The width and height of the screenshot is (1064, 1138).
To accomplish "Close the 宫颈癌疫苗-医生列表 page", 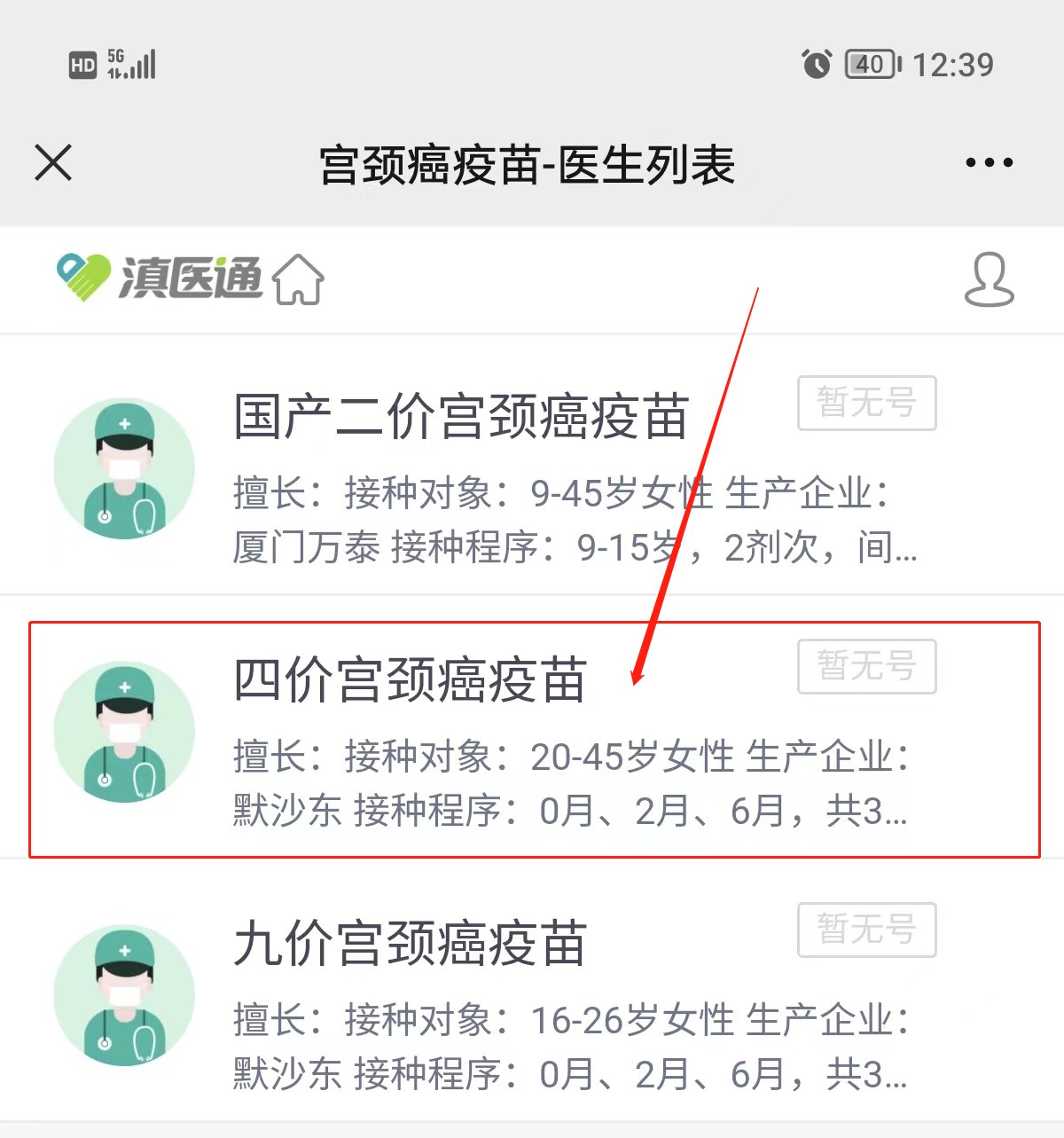I will tap(53, 163).
